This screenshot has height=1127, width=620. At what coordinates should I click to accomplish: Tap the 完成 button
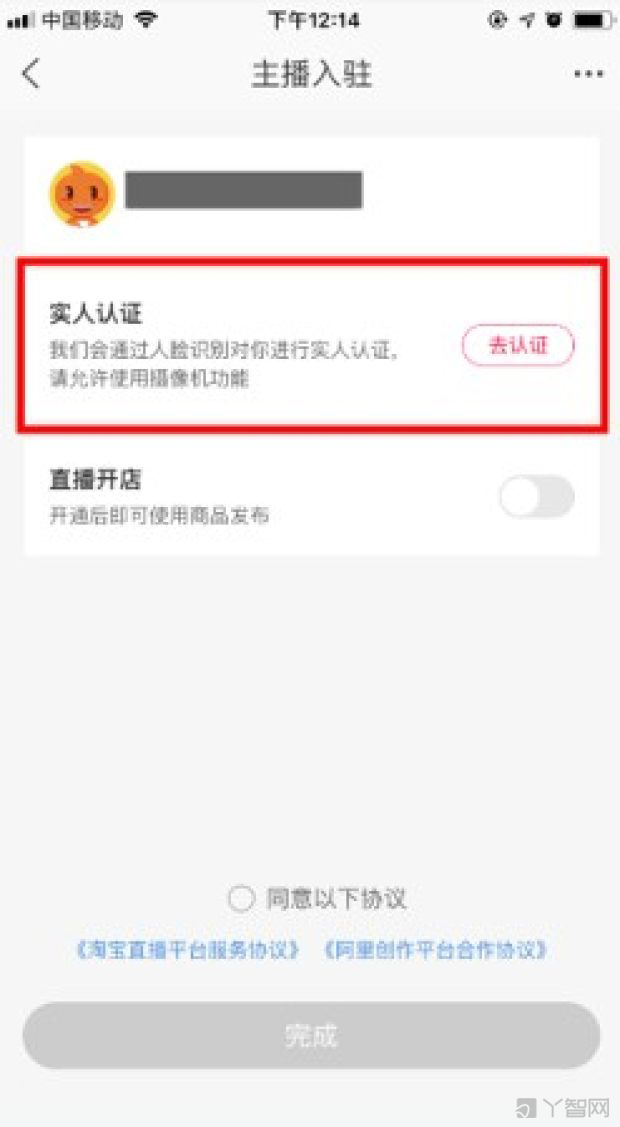pos(311,1036)
